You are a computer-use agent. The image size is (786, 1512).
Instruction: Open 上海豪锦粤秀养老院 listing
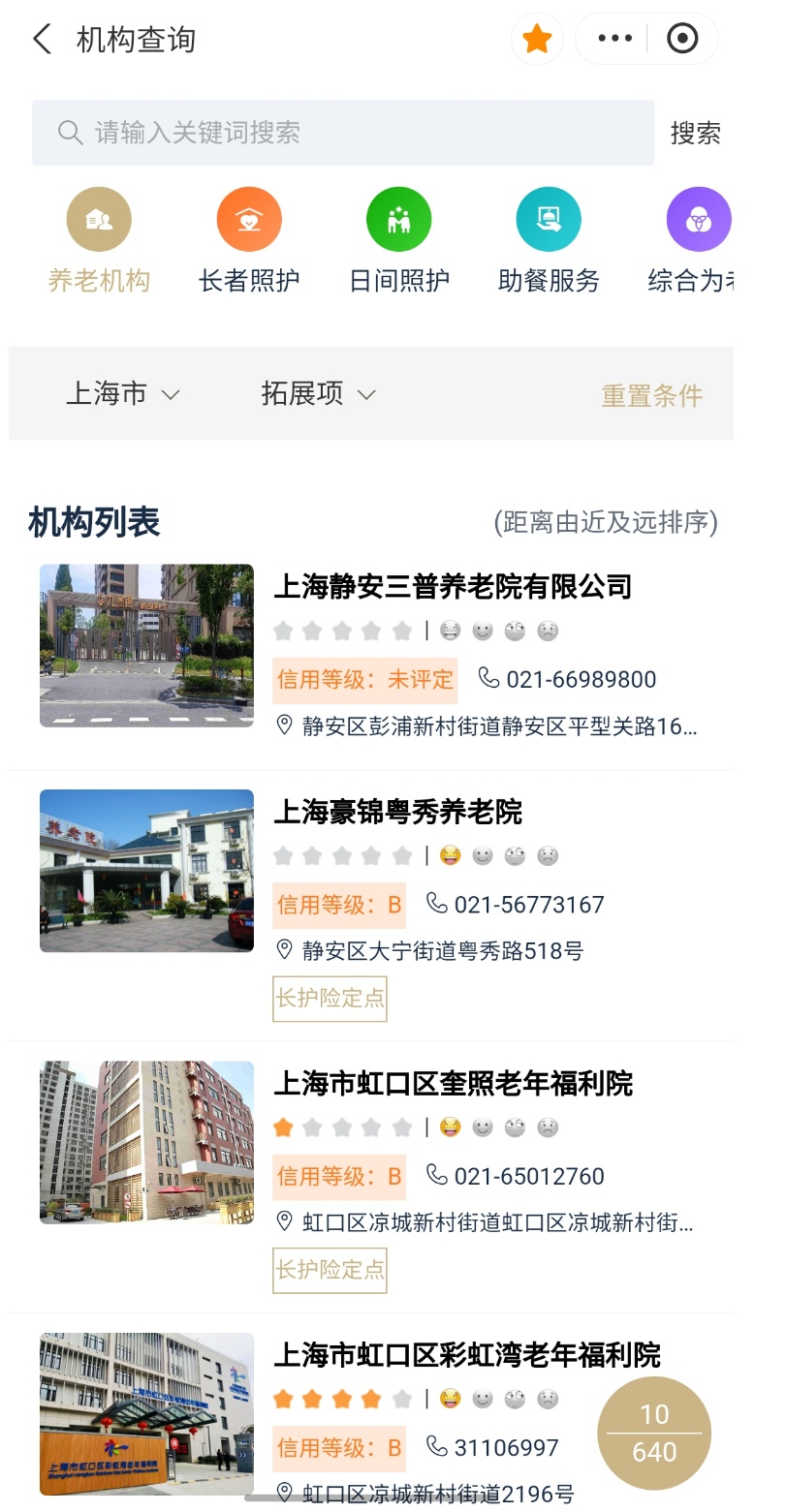point(370,906)
